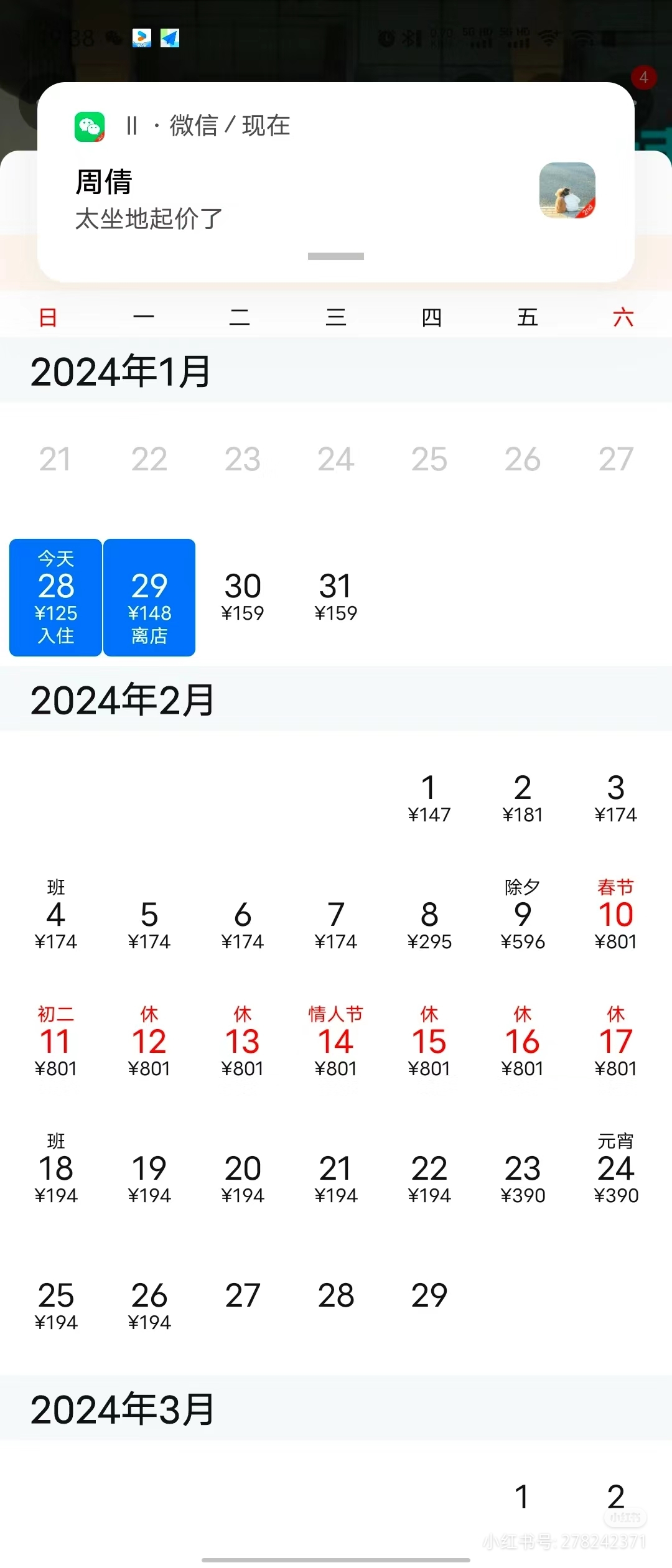Select February 5 priced ¥174
The width and height of the screenshot is (672, 1568).
point(149,925)
